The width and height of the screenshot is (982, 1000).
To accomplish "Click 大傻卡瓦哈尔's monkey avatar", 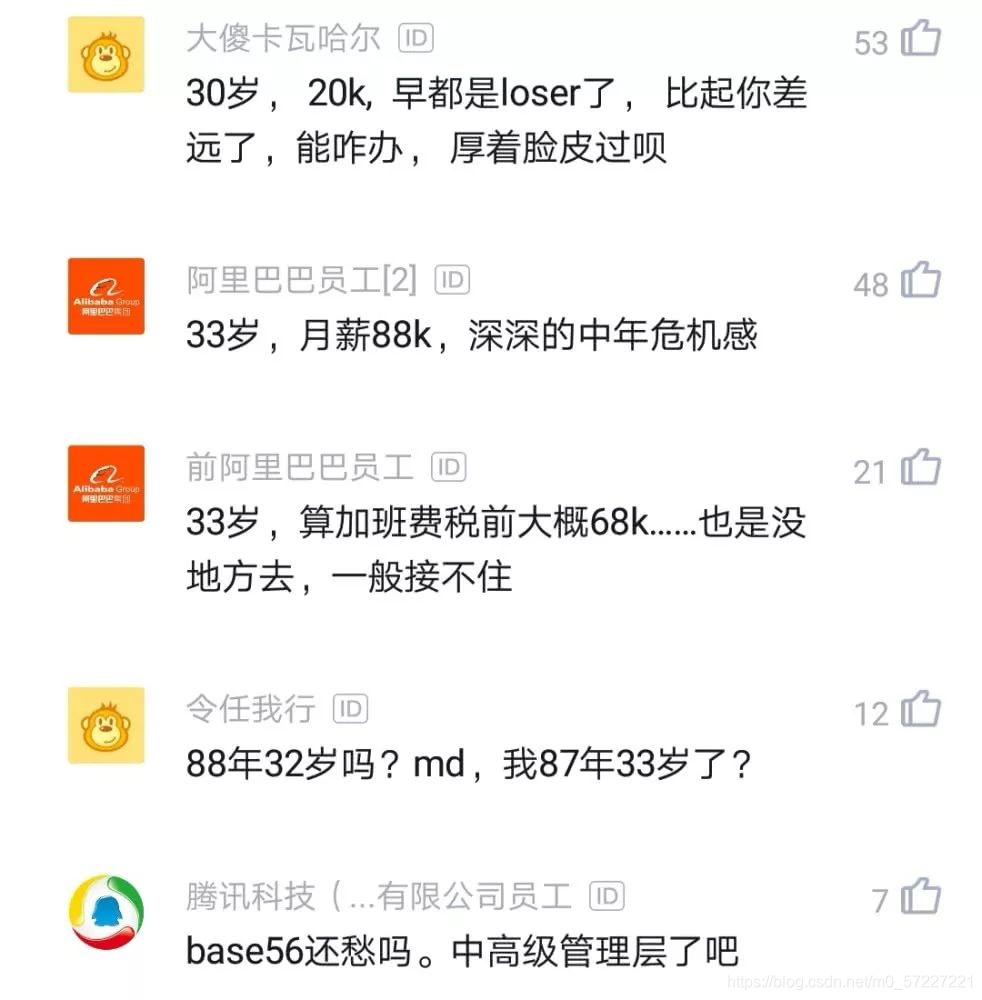I will coord(105,54).
